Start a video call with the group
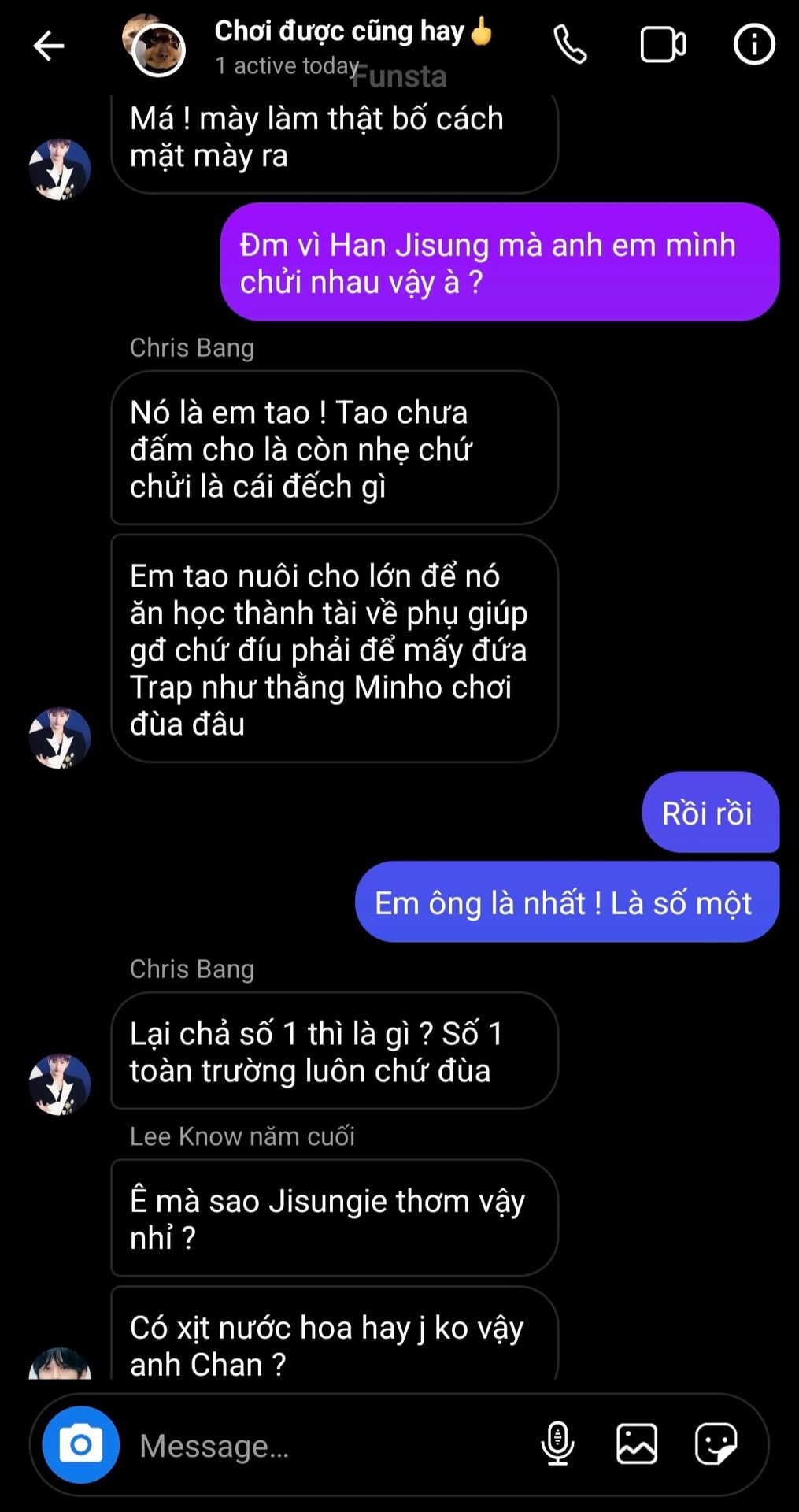The image size is (799, 1512). (x=663, y=45)
